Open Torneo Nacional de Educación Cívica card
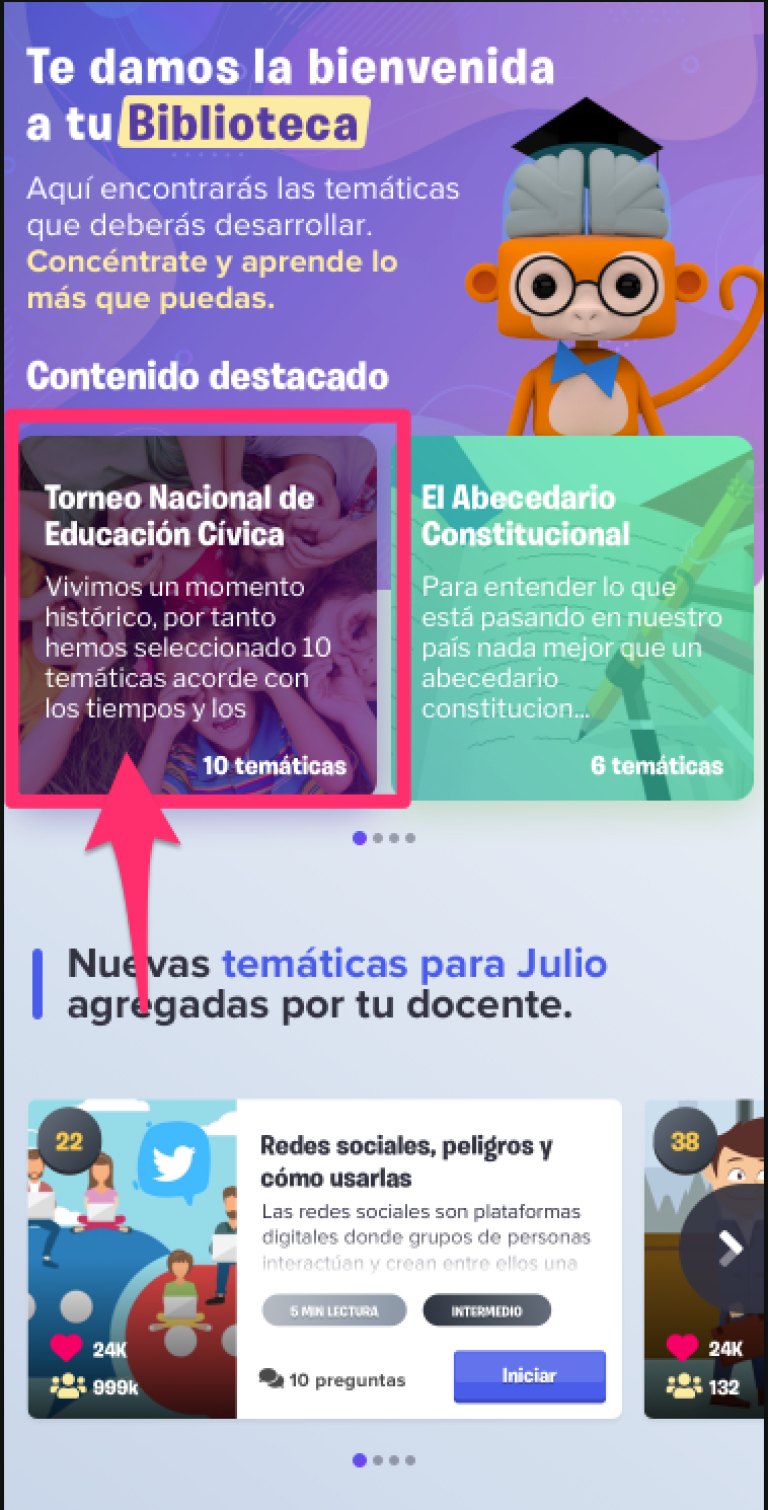This screenshot has width=768, height=1510. 198,612
